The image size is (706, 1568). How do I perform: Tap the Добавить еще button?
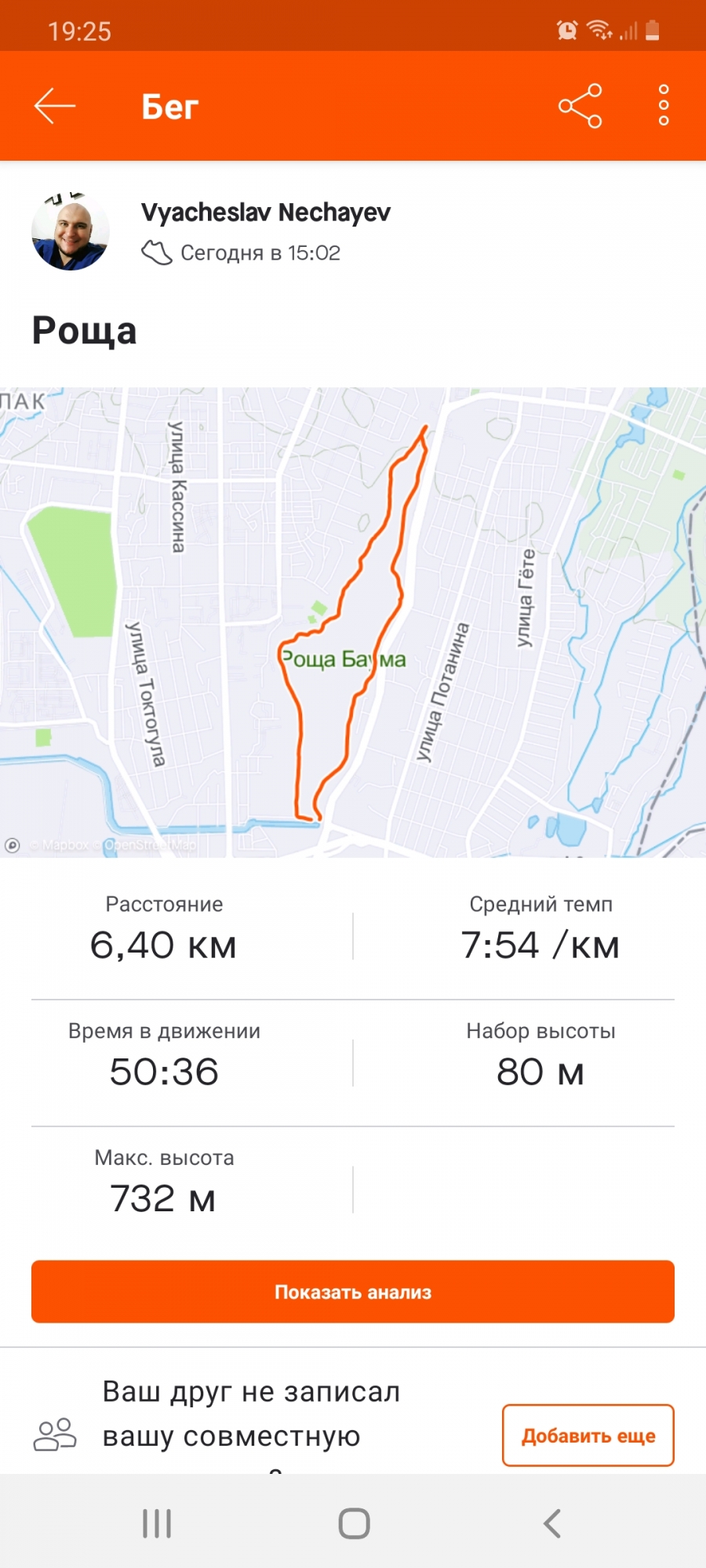pos(588,1436)
